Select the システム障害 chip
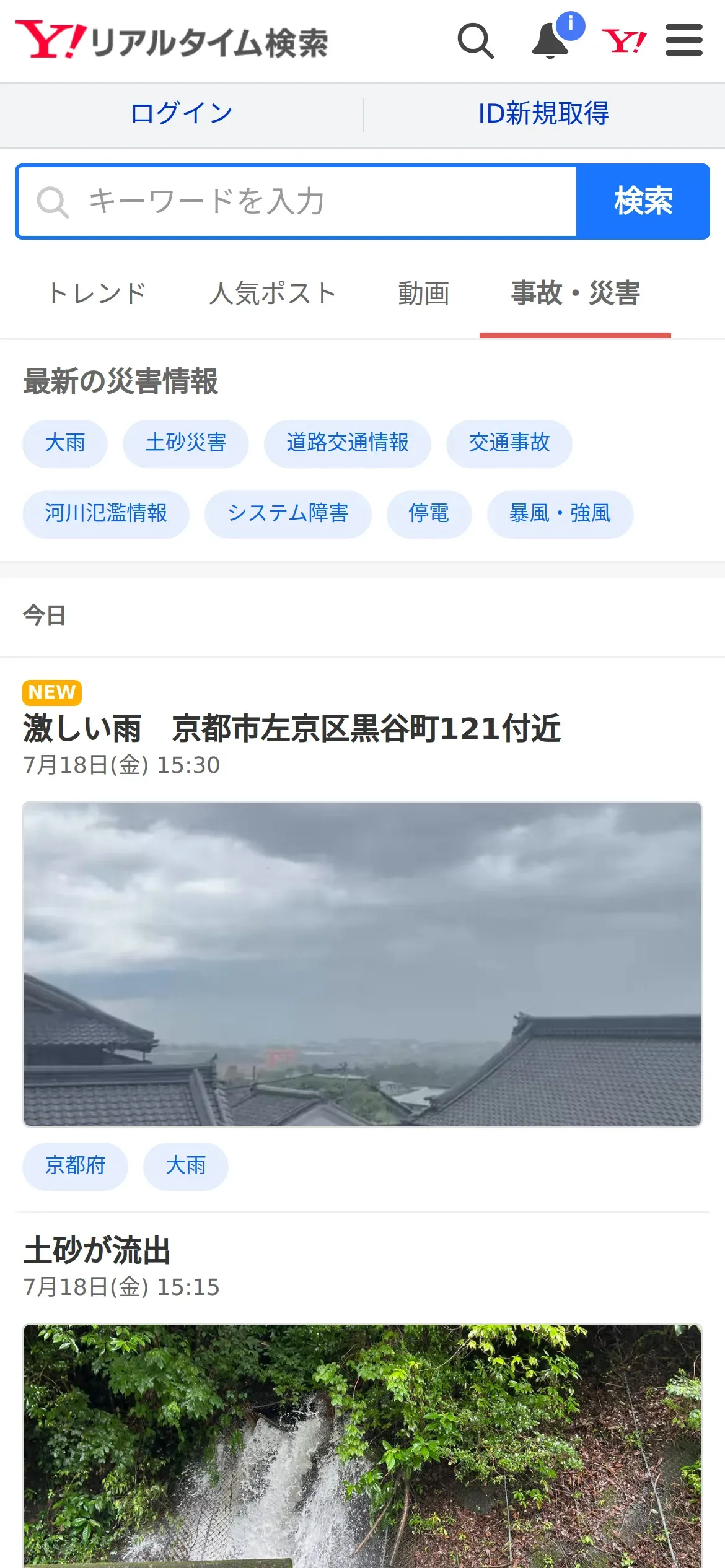Viewport: 725px width, 1568px height. (288, 514)
